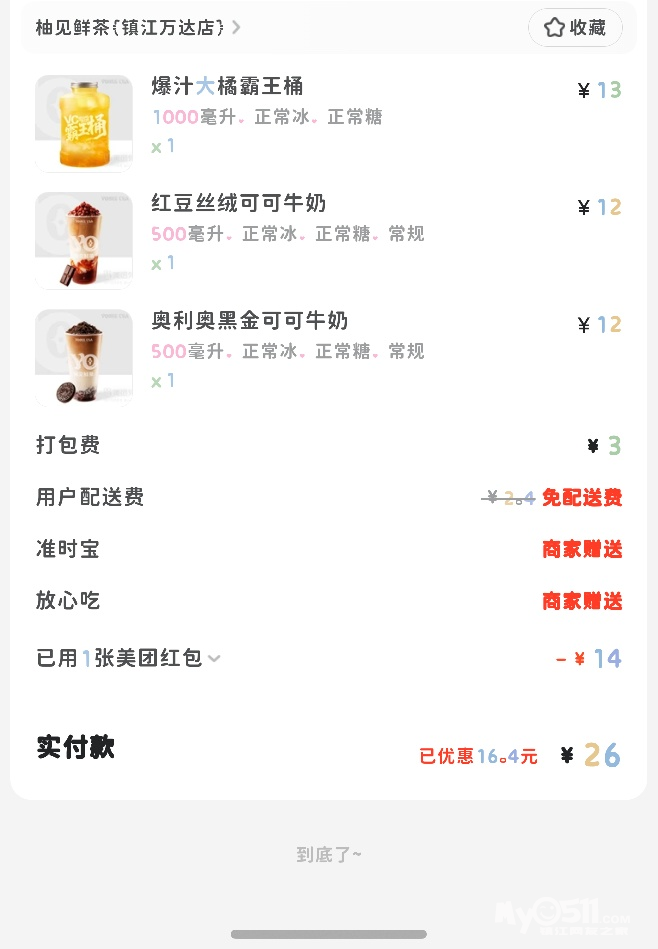The height and width of the screenshot is (949, 658).
Task: Expand the 已用1张美团红包 details
Action: coord(129,658)
